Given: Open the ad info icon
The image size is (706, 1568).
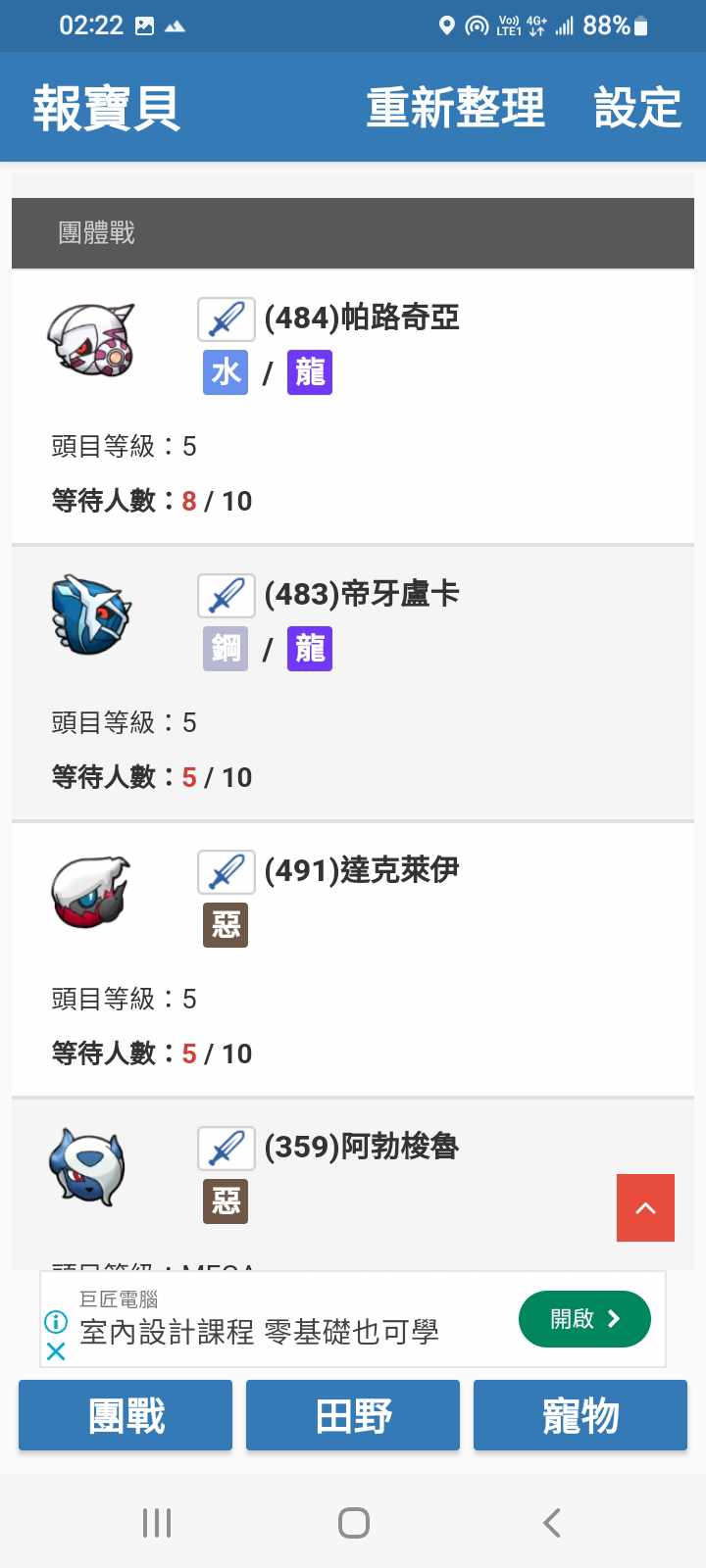Looking at the screenshot, I should pos(56,1322).
